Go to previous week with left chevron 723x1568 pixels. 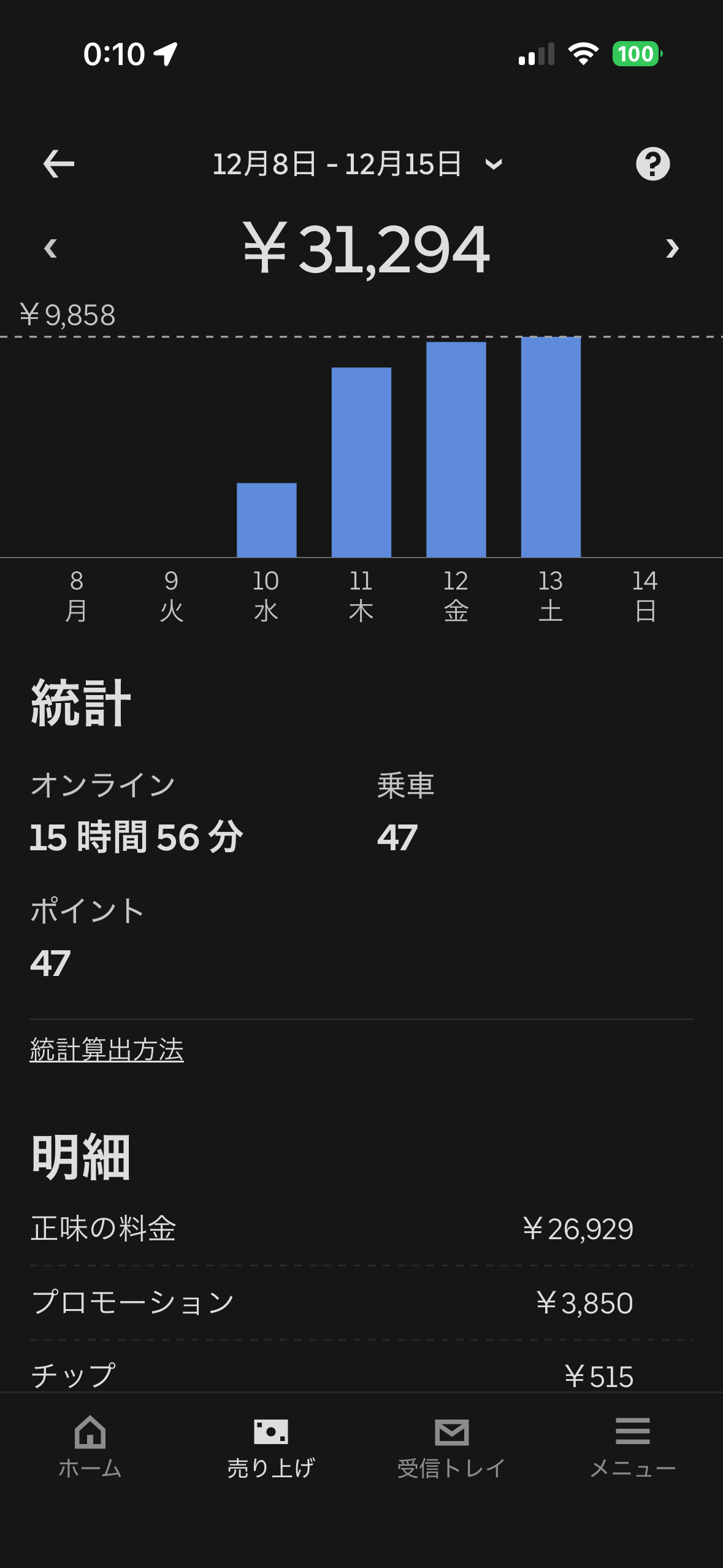52,248
